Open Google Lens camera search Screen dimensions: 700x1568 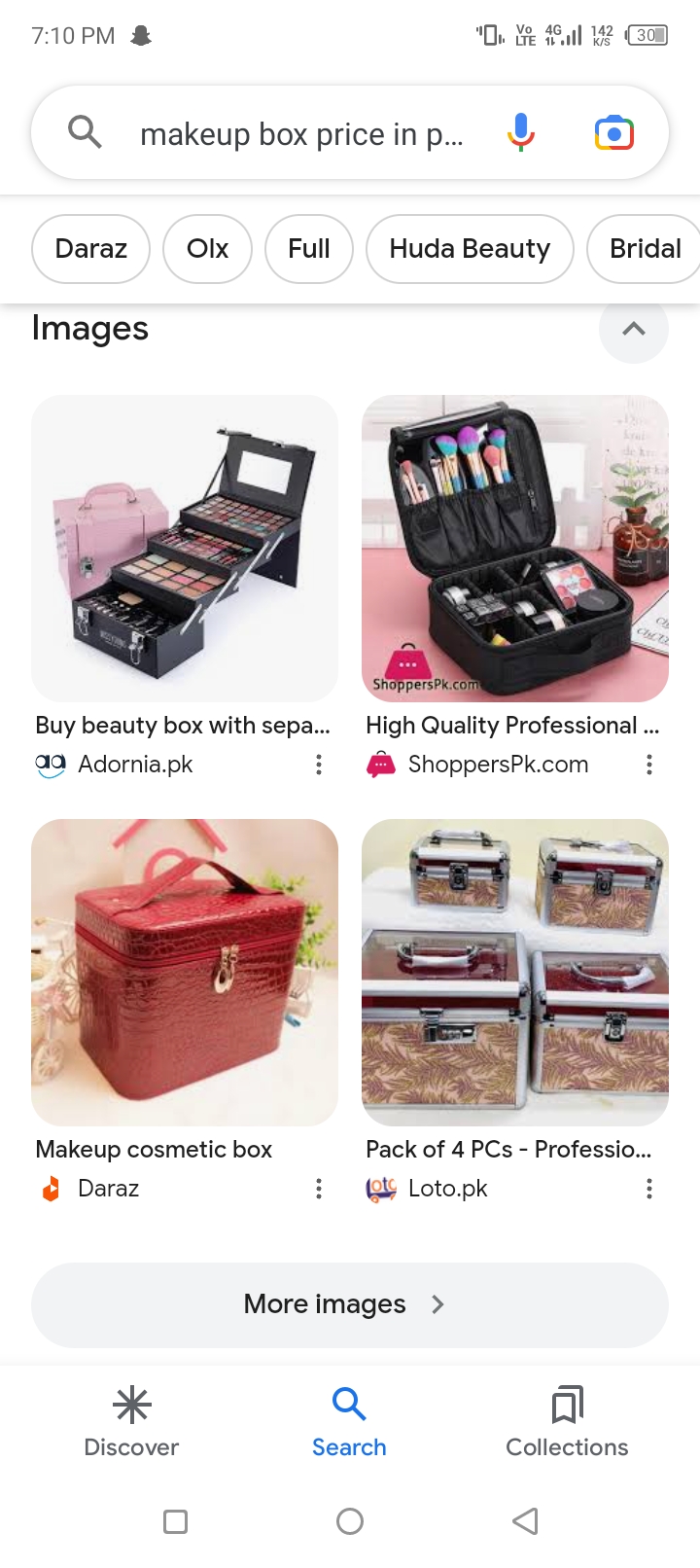click(614, 132)
